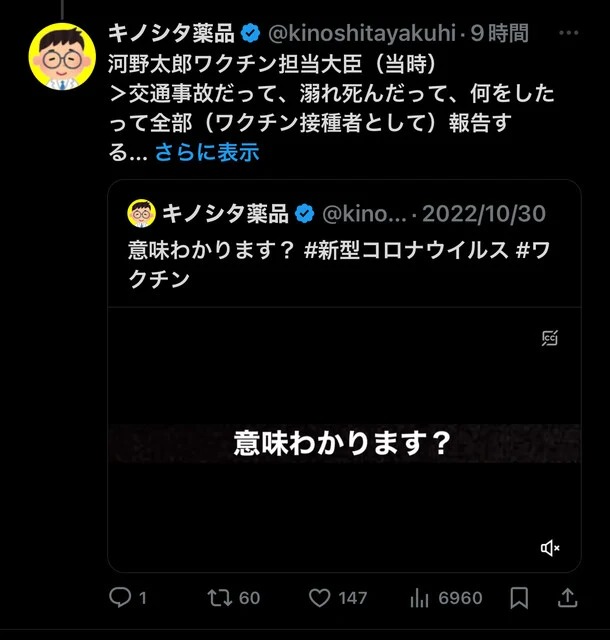The image size is (610, 640).
Task: Repost this tweet with 60 reposts
Action: pos(219,598)
